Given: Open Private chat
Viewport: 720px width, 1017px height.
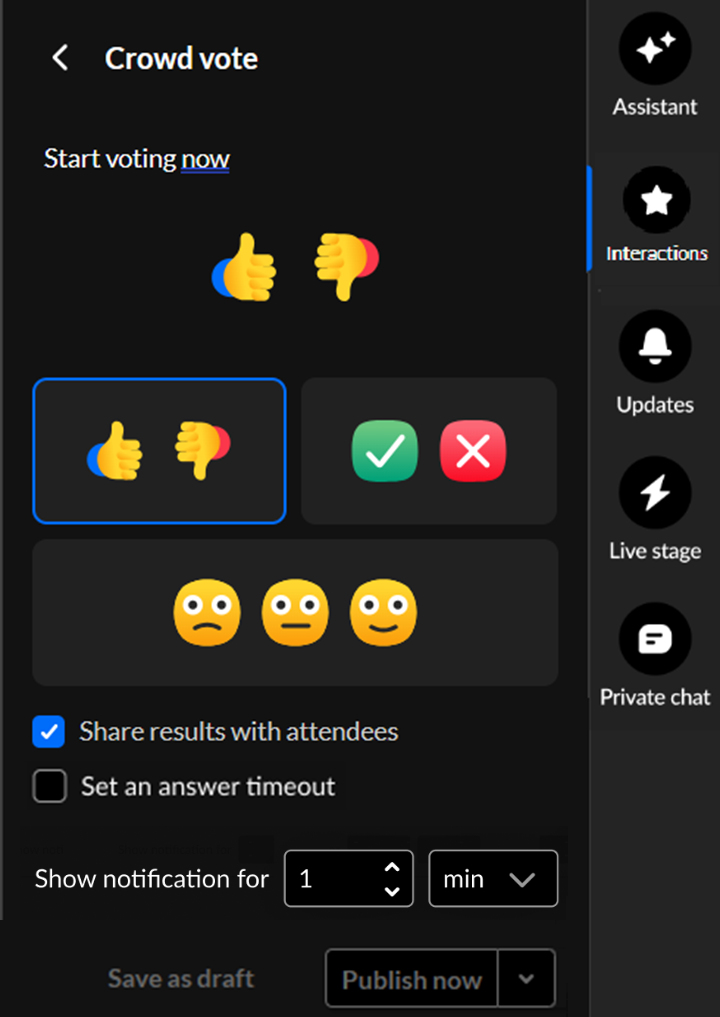Looking at the screenshot, I should coord(655,640).
